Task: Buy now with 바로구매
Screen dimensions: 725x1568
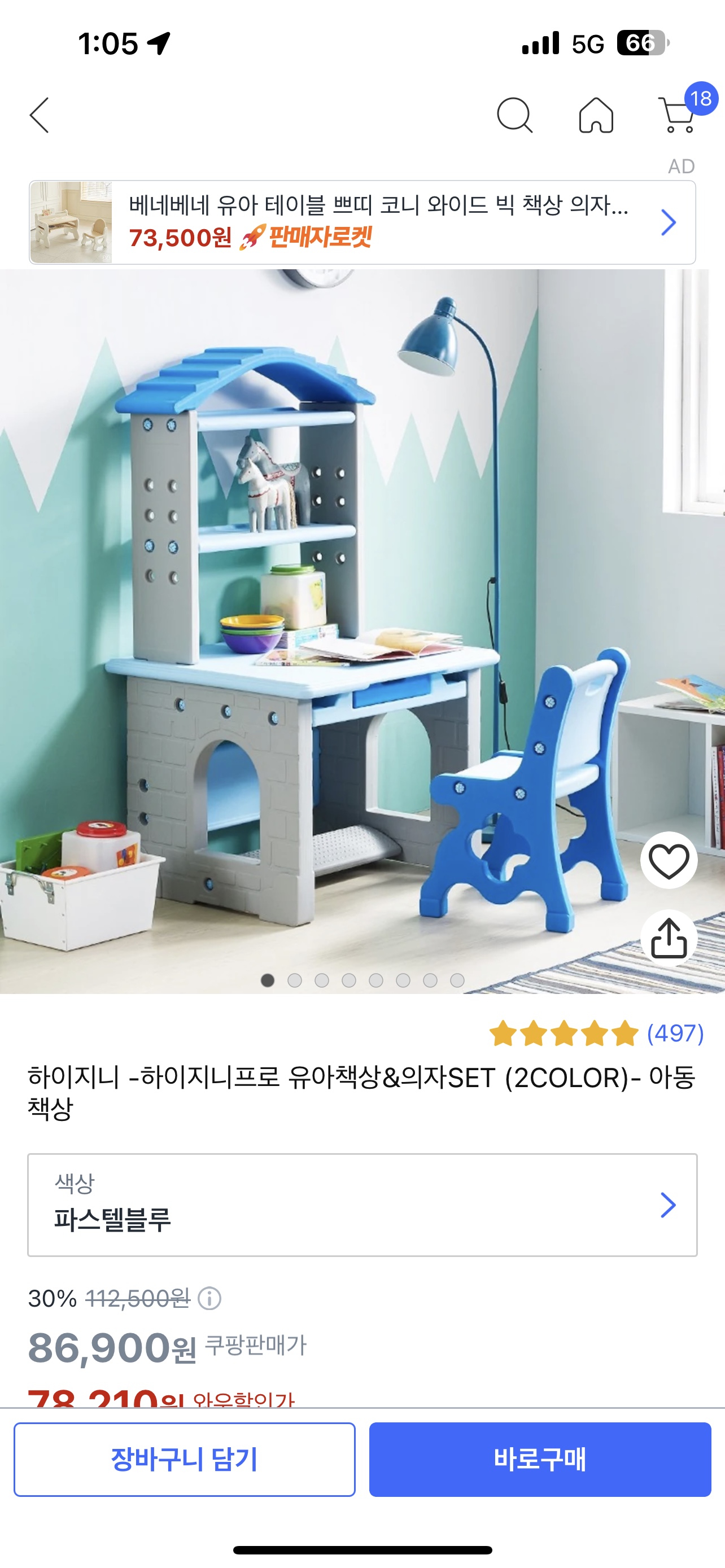Action: (x=540, y=1459)
